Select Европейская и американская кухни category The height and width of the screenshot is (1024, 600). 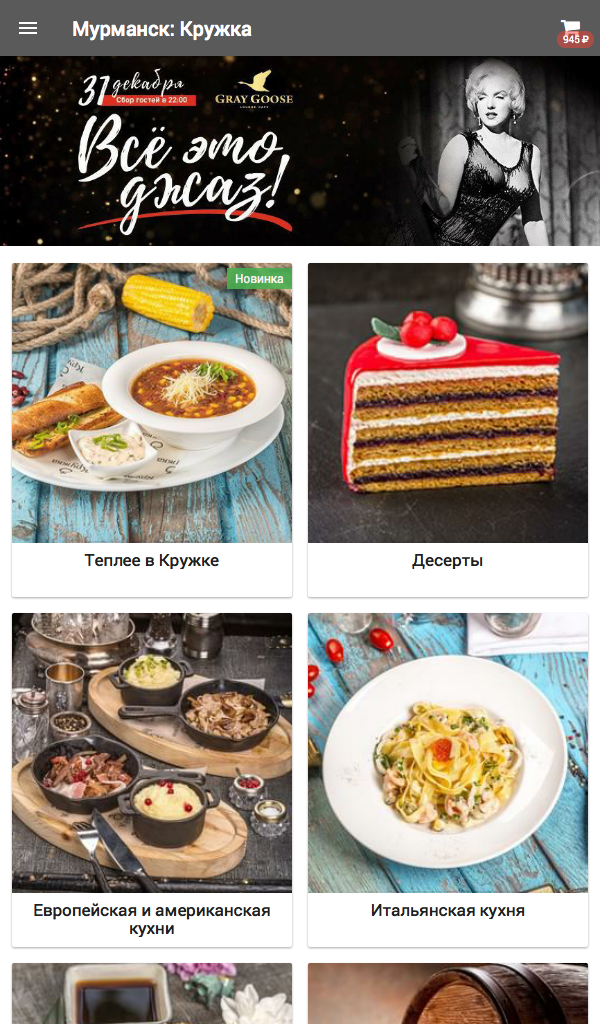point(151,780)
